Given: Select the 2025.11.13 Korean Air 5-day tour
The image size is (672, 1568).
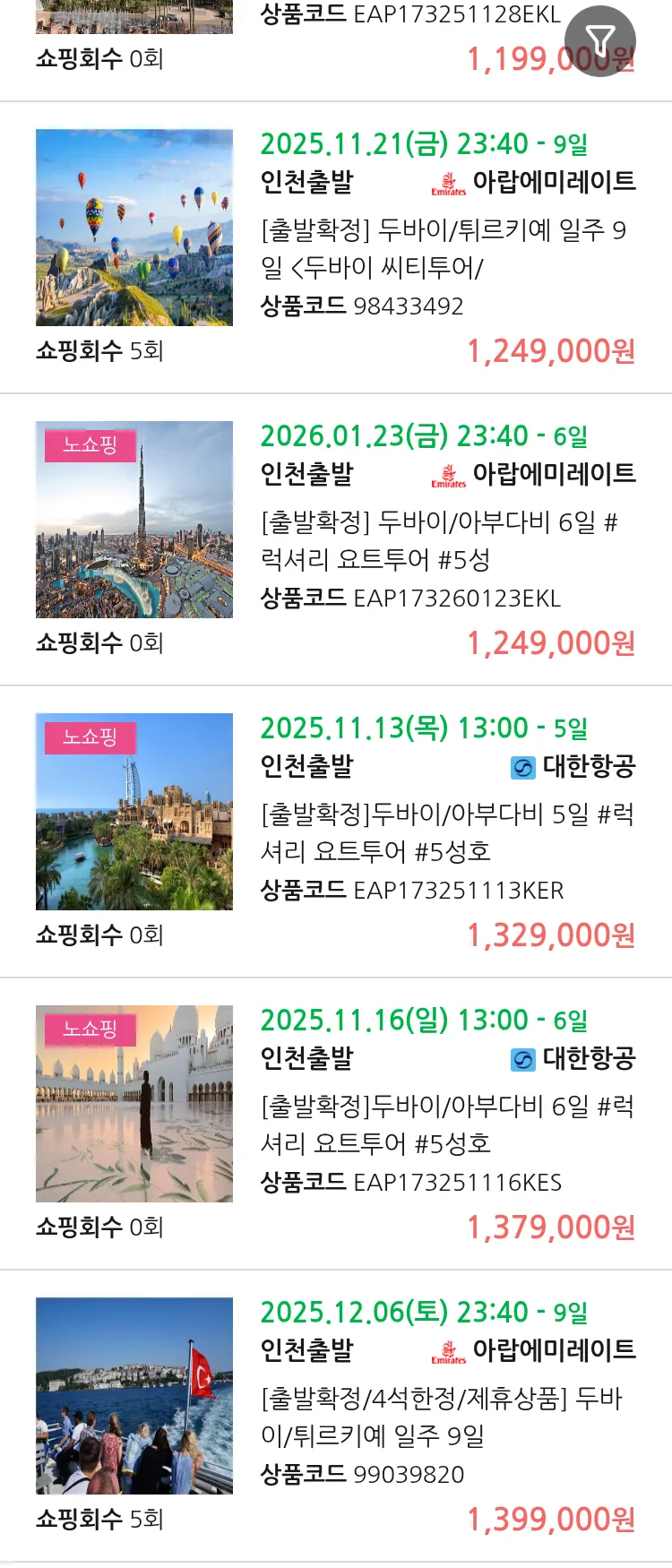Looking at the screenshot, I should point(445,832).
